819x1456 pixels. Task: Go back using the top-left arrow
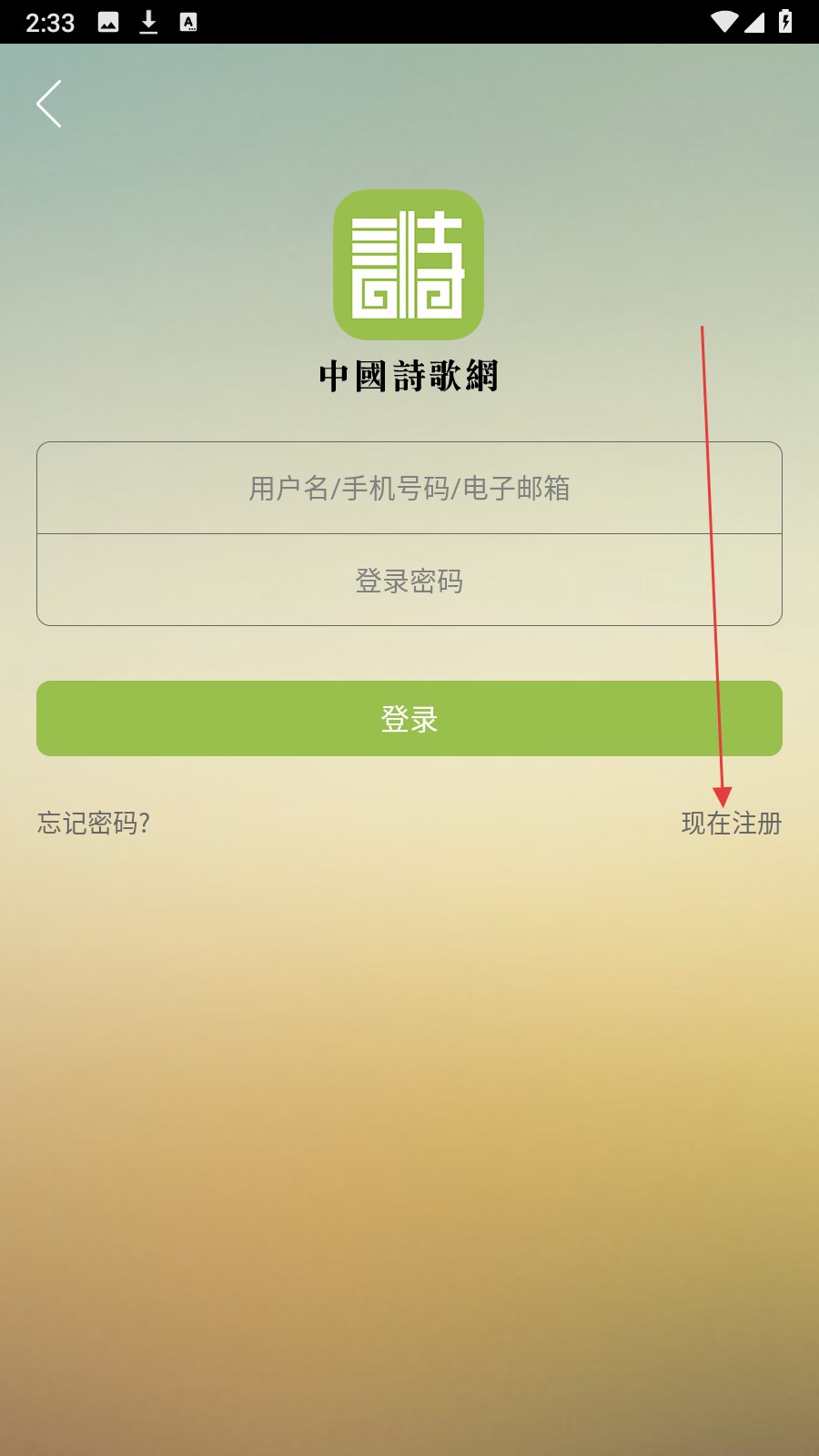pos(49,104)
